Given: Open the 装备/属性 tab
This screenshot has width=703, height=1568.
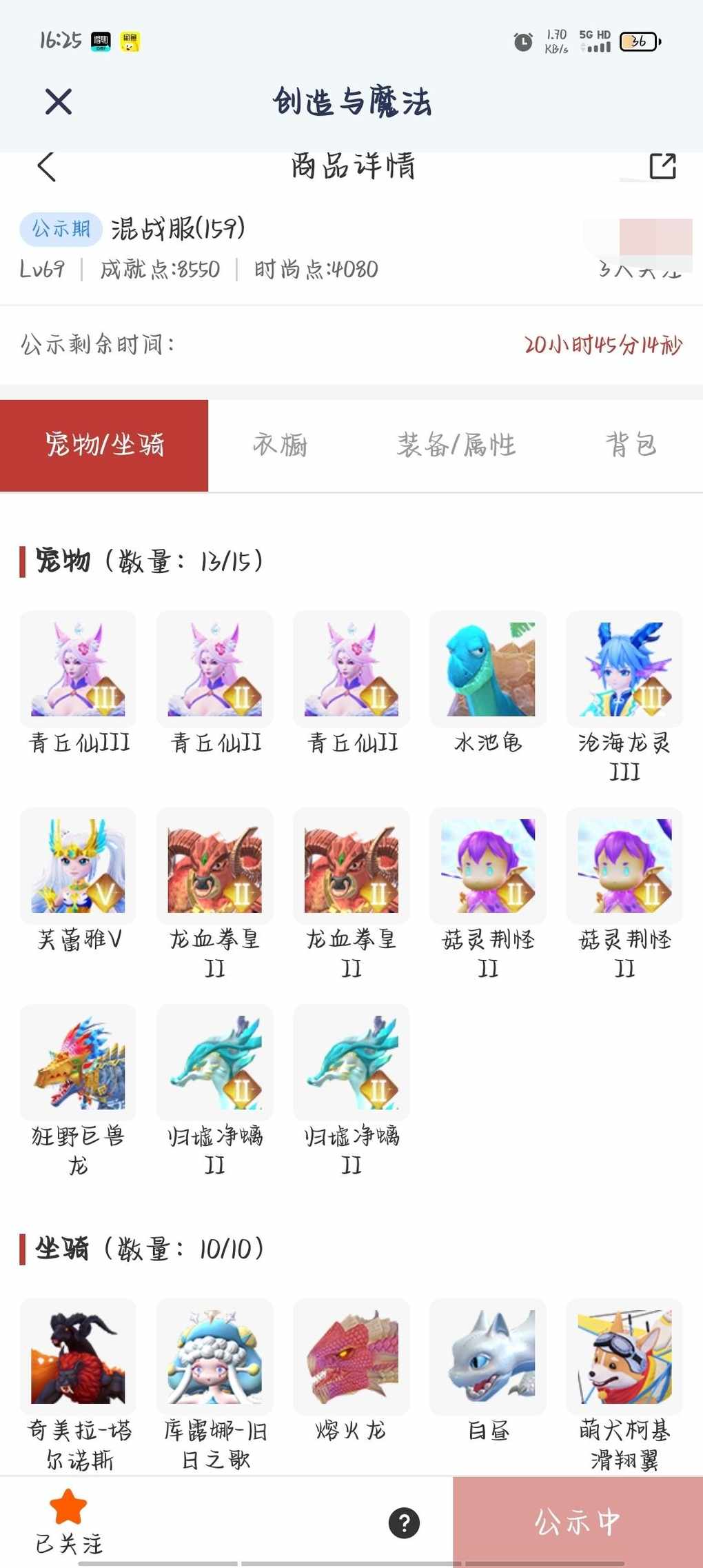Looking at the screenshot, I should click(456, 445).
